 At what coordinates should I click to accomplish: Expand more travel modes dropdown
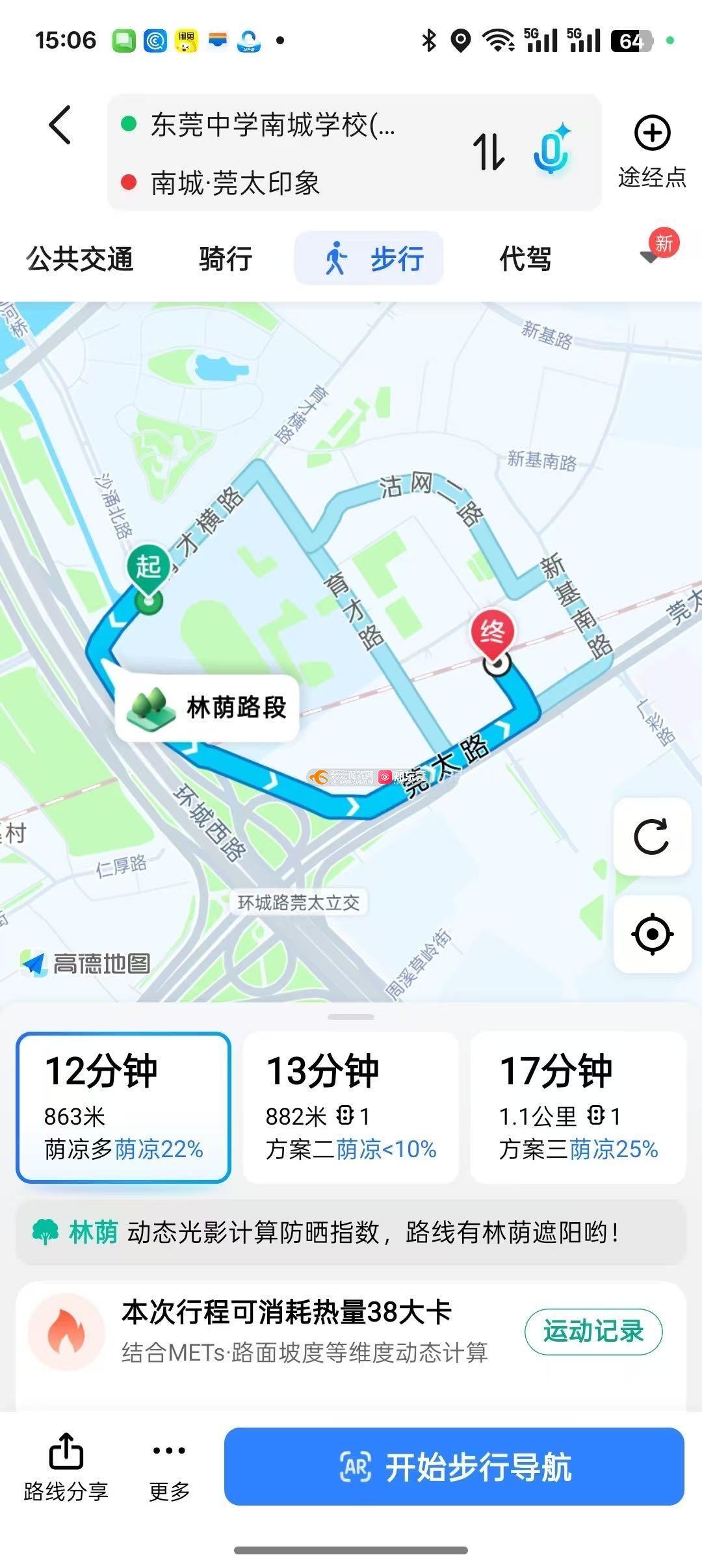650,257
